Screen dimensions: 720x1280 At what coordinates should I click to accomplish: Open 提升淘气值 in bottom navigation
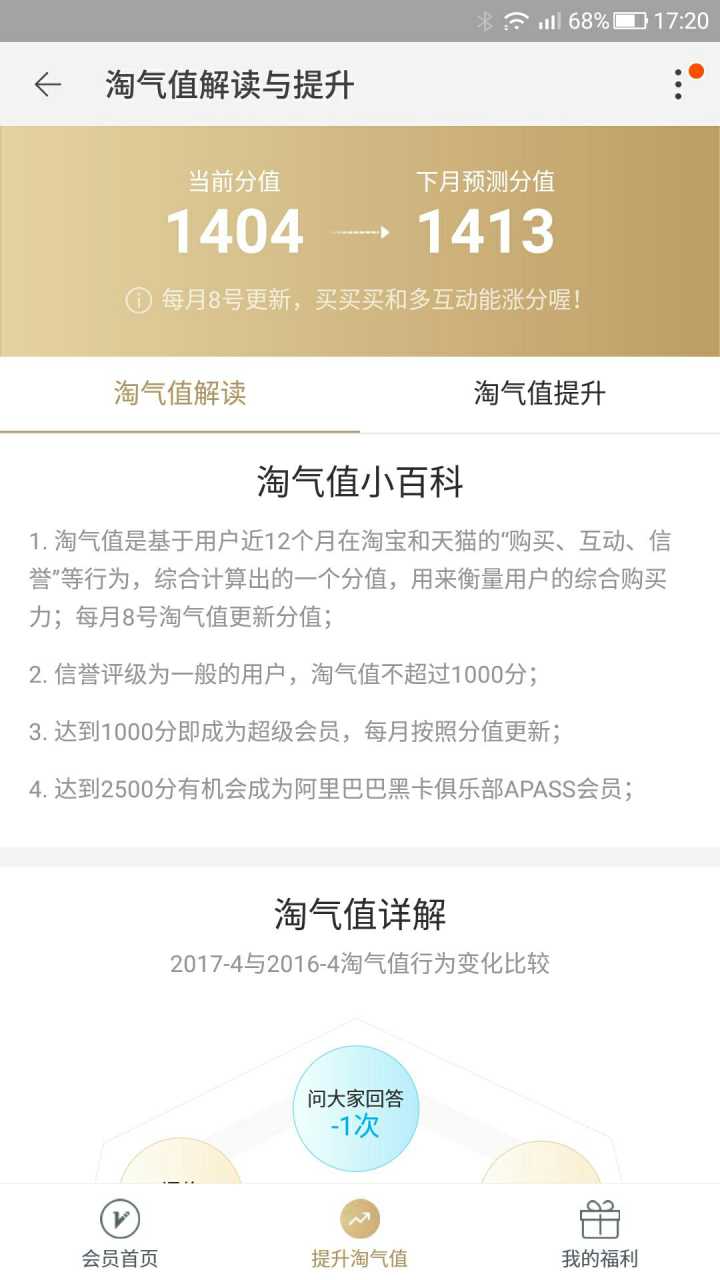coord(359,1234)
